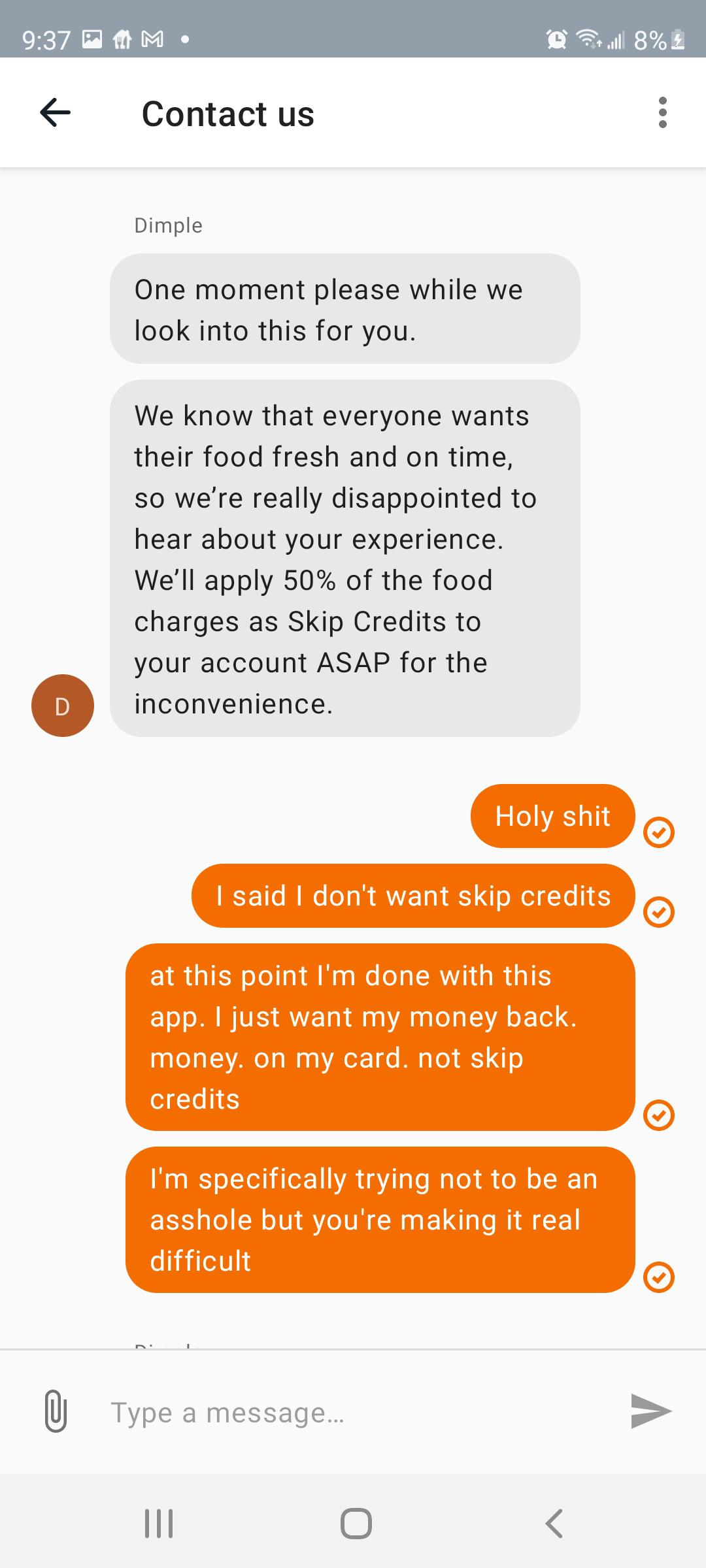Viewport: 706px width, 1568px height.
Task: Tap the back arrow beside Contact us
Action: 54,112
